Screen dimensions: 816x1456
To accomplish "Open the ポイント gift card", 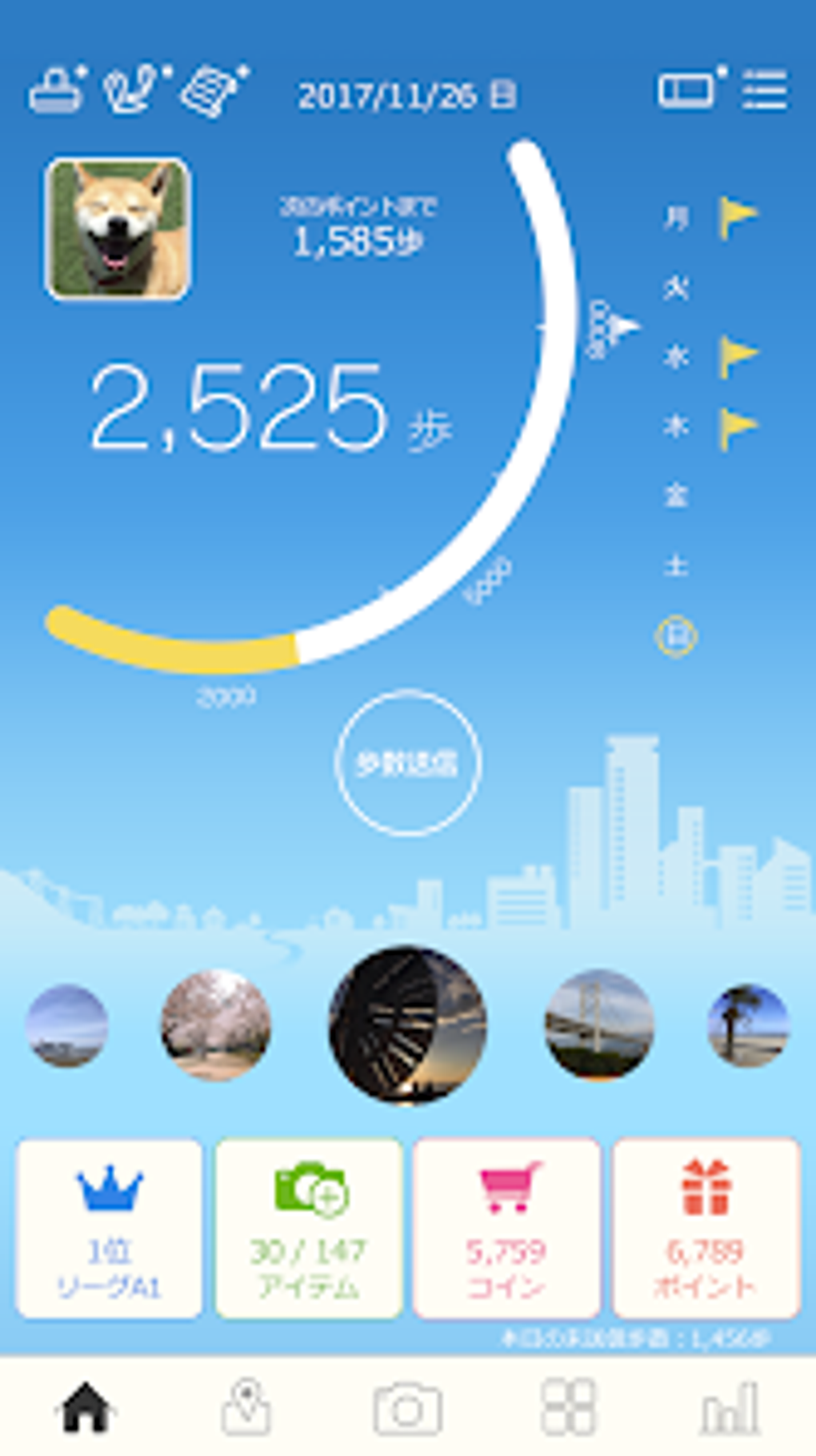I will pyautogui.click(x=706, y=1228).
